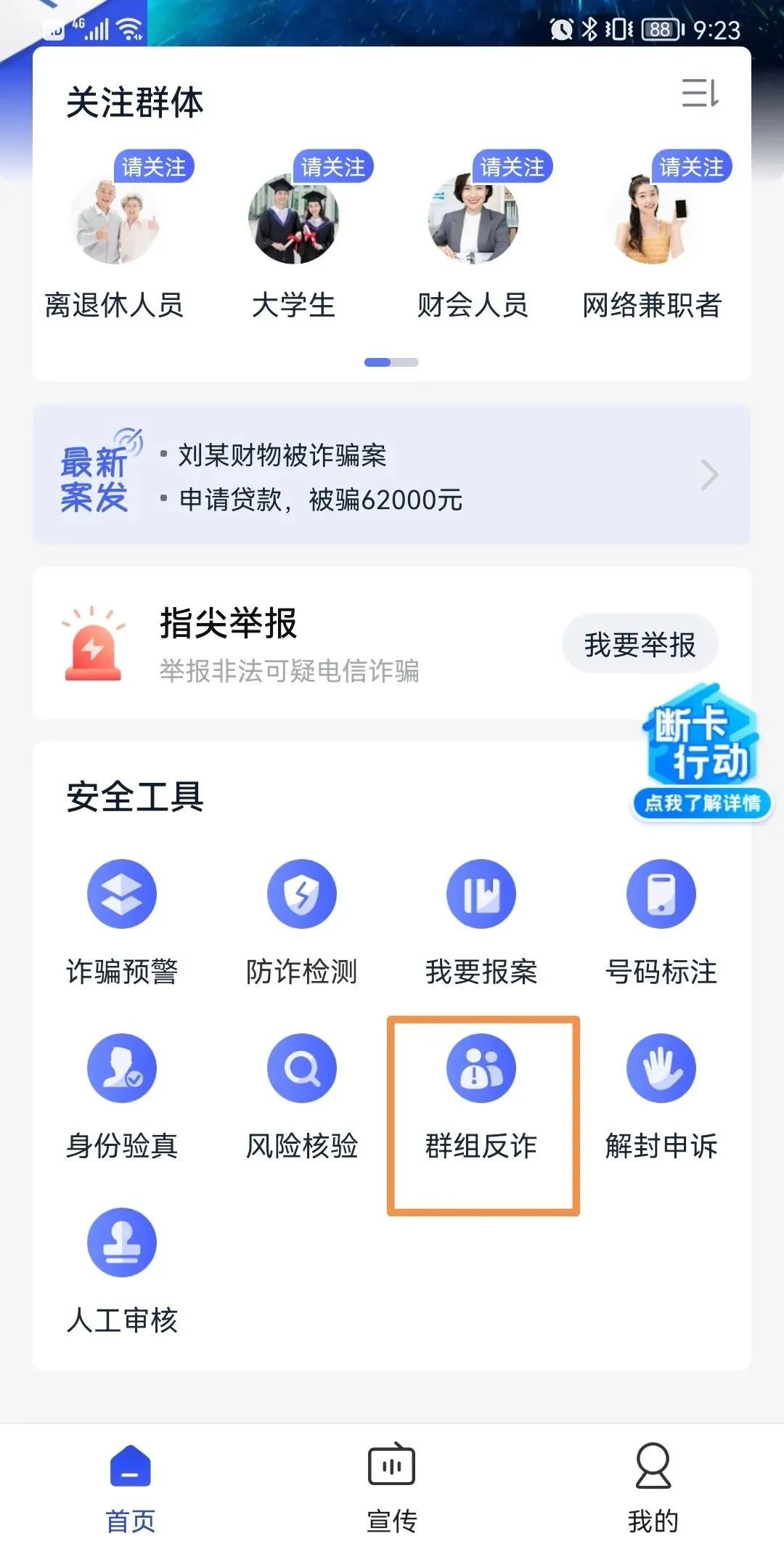The height and width of the screenshot is (1541, 784).
Task: Open the 我要报案 report case tool
Action: [x=481, y=921]
